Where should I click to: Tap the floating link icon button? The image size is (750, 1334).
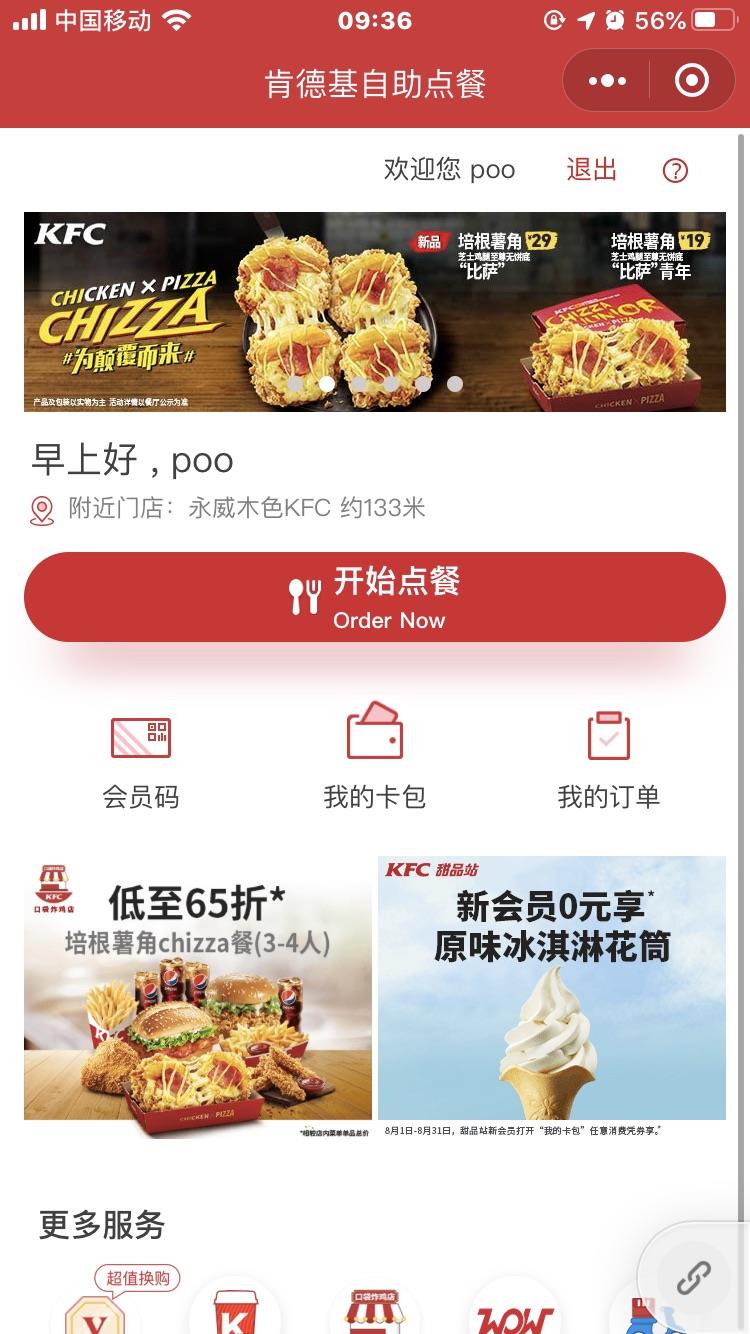(x=694, y=1276)
